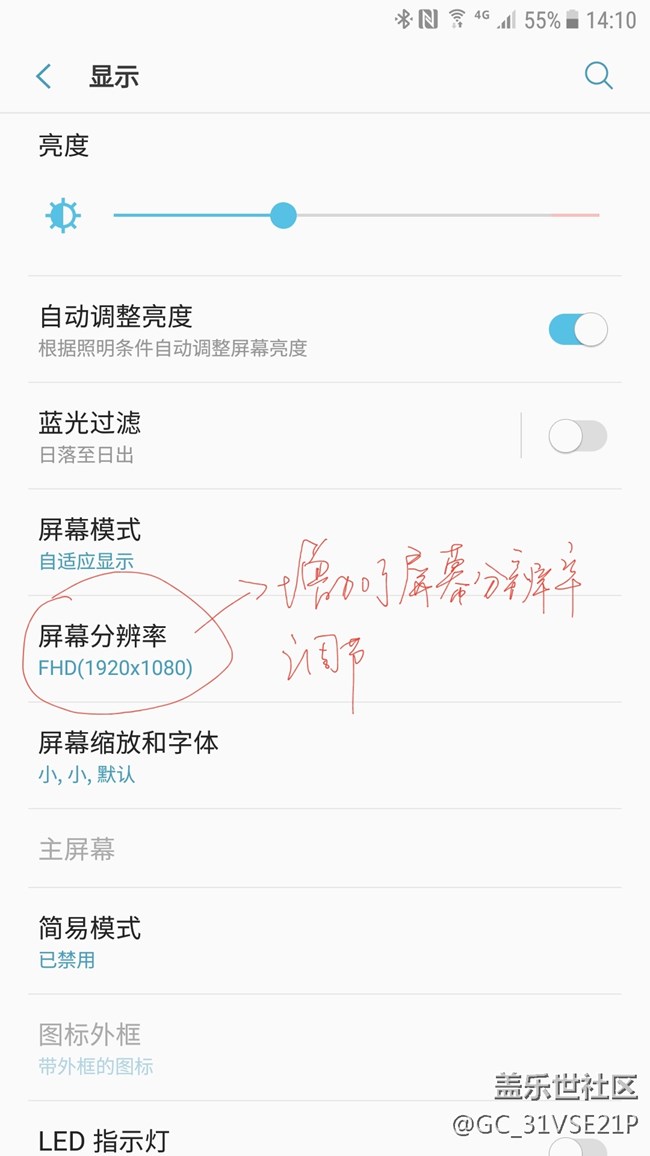
Task: Enable the 蓝光过滤 switch
Action: point(578,436)
